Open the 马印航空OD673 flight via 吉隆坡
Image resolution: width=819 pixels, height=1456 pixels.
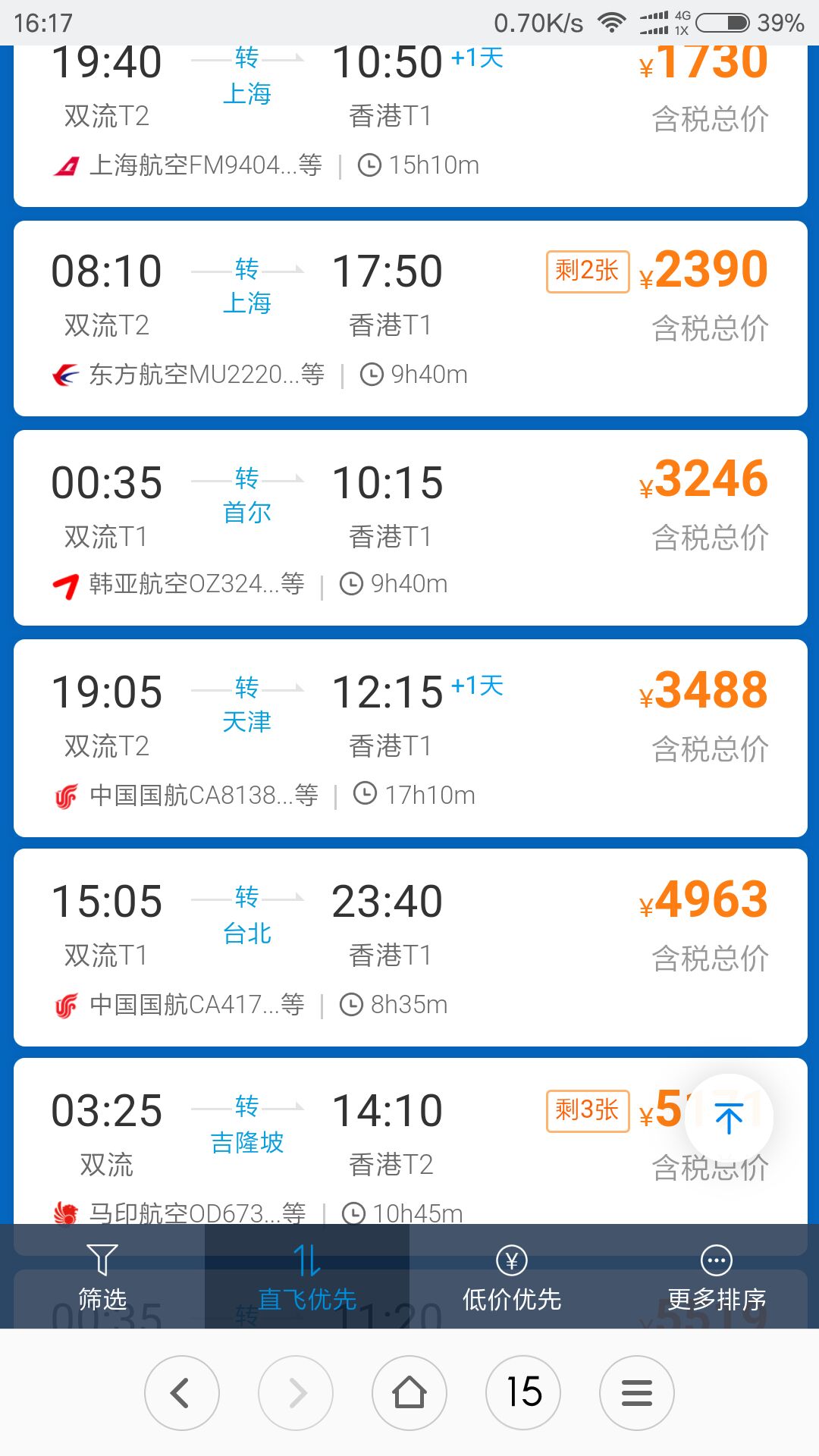[410, 1141]
